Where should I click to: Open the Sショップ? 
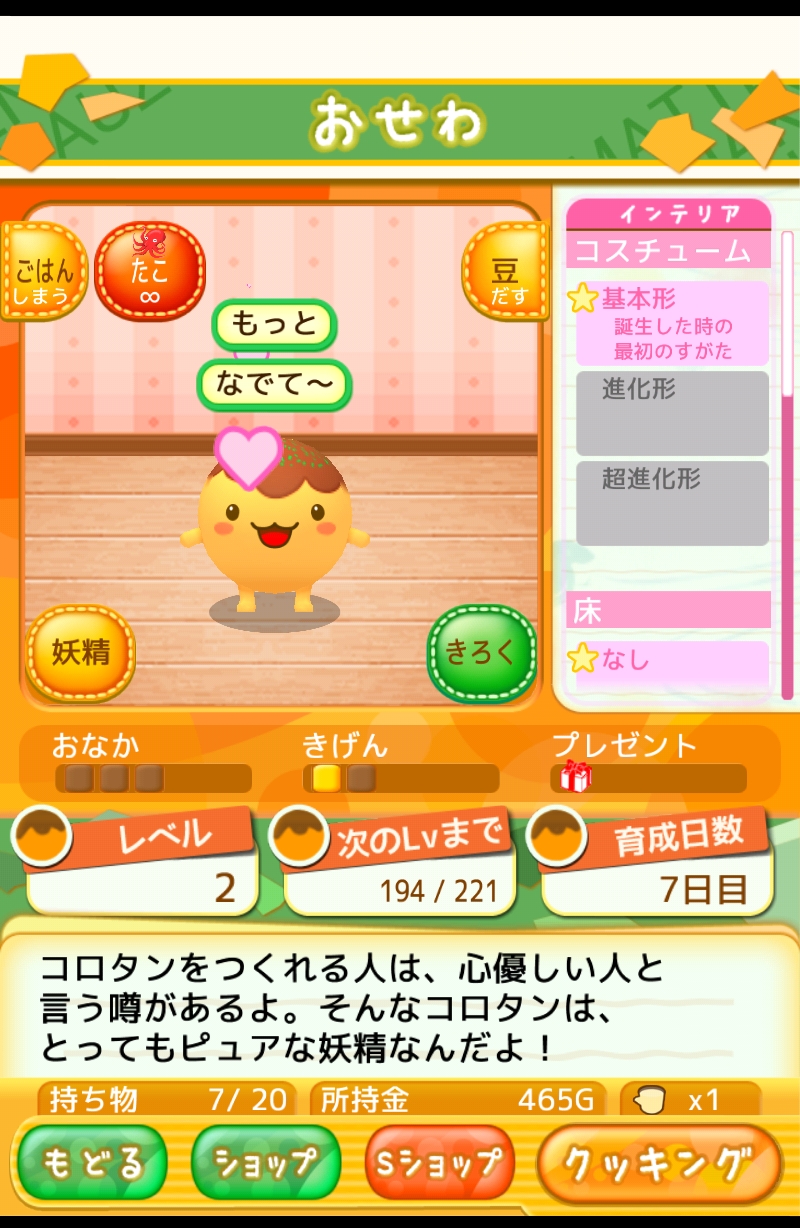[440, 1162]
